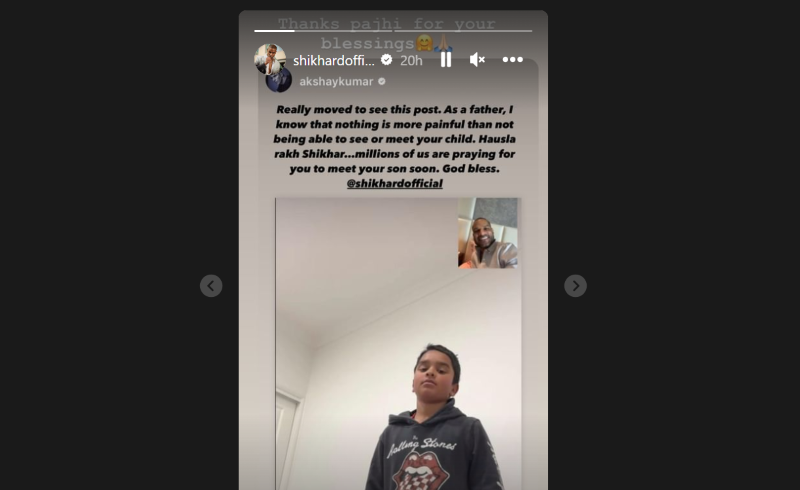This screenshot has width=800, height=490.
Task: Unmute the story audio
Action: click(478, 60)
